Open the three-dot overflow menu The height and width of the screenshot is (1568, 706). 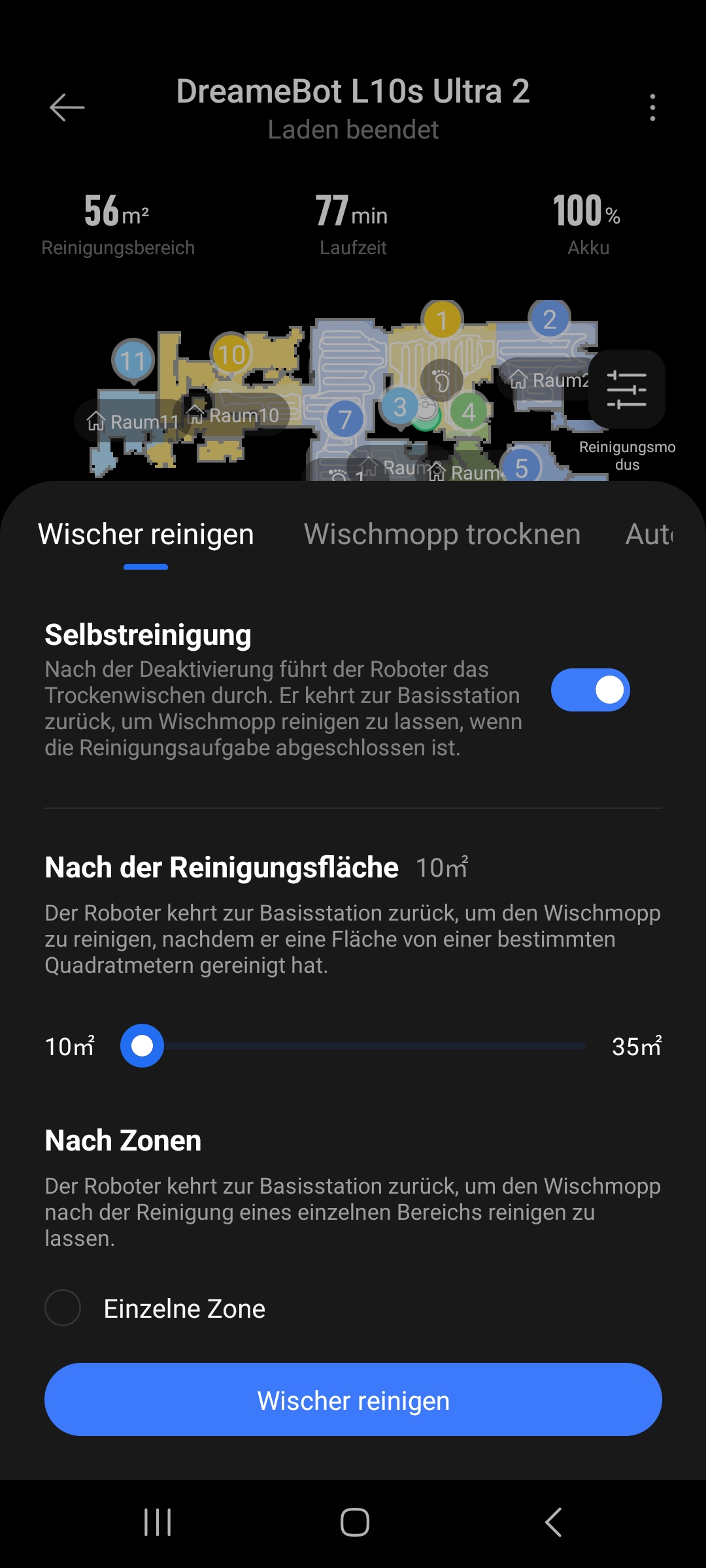tap(652, 107)
